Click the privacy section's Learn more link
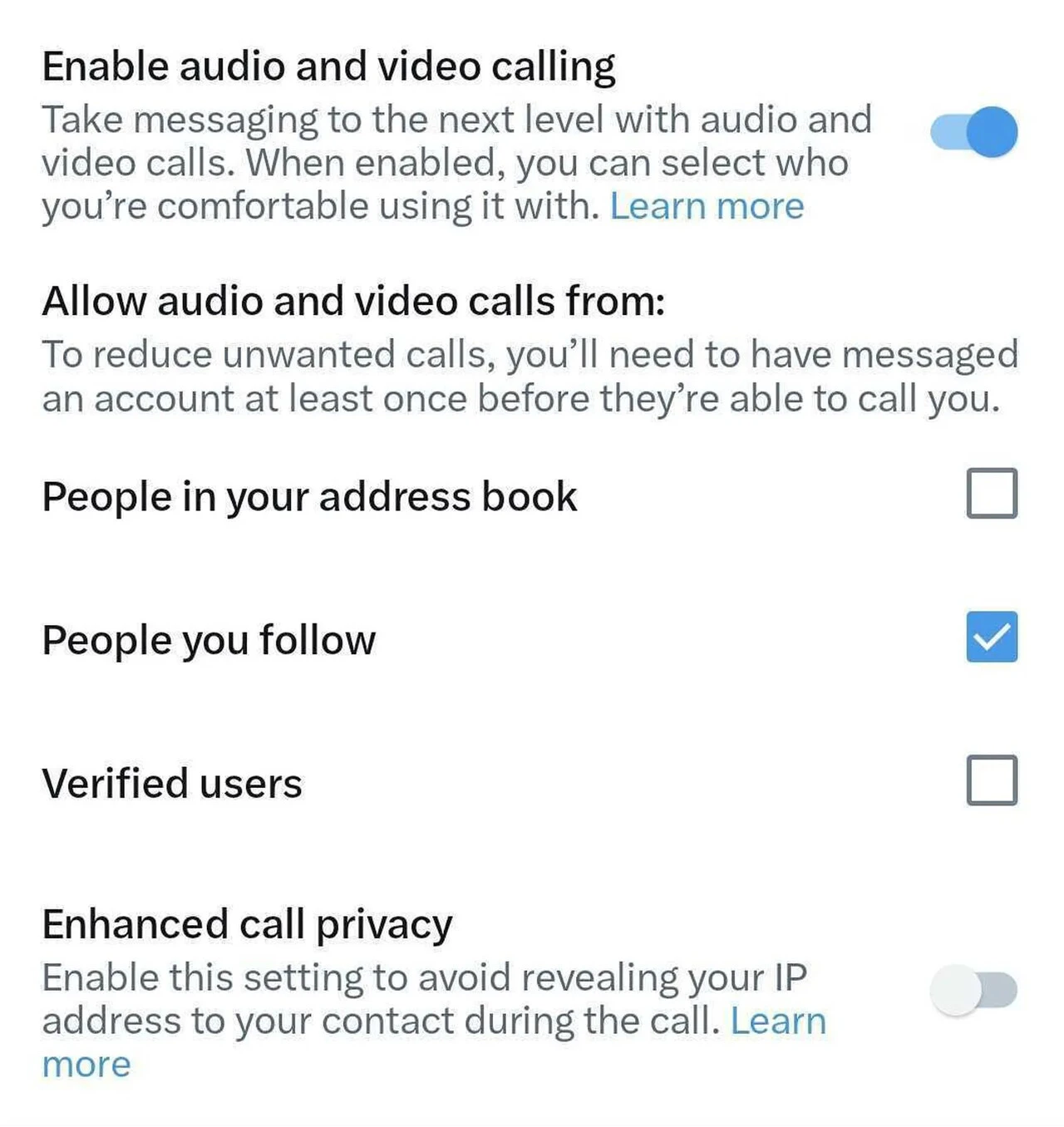The width and height of the screenshot is (1064, 1127). click(x=779, y=1021)
